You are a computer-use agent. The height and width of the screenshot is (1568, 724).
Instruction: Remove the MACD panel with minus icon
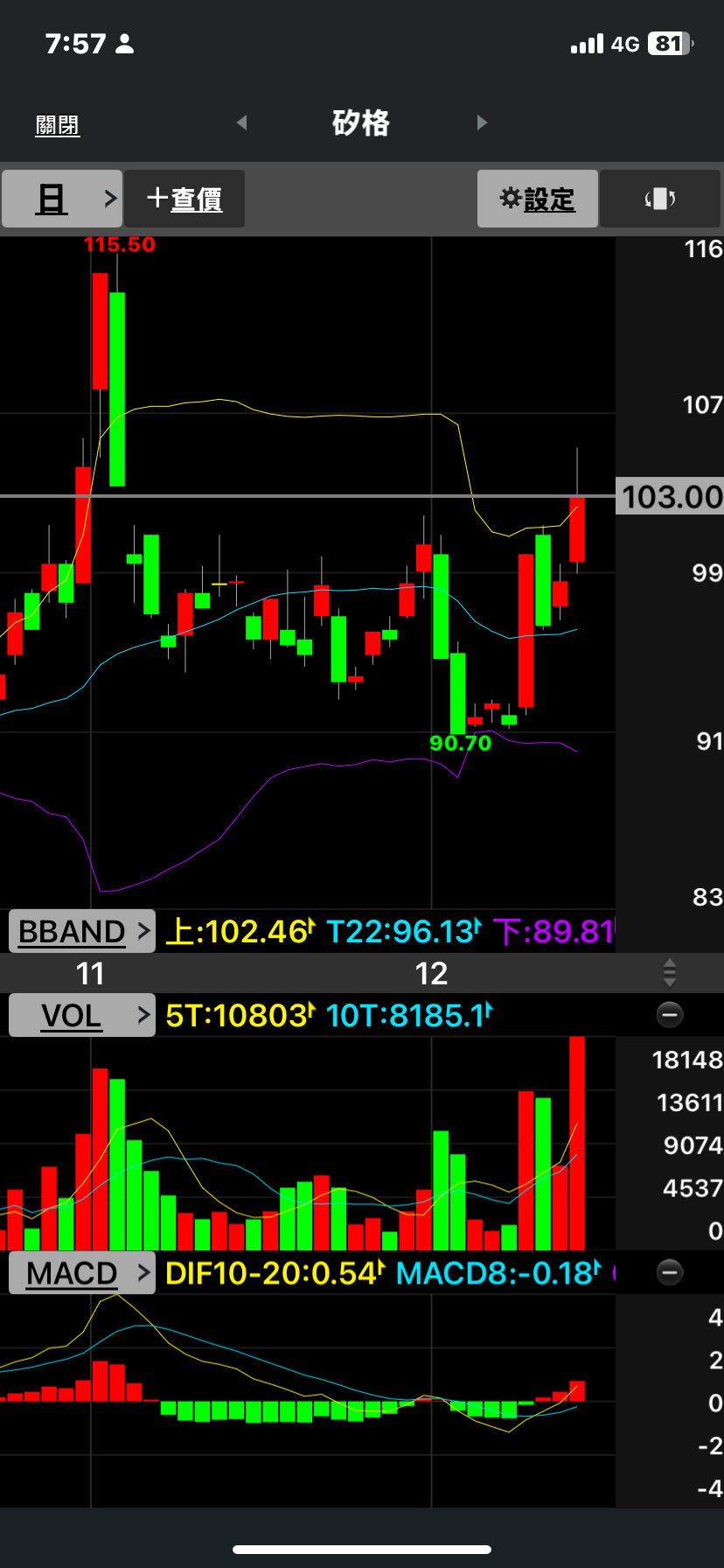pos(670,1272)
